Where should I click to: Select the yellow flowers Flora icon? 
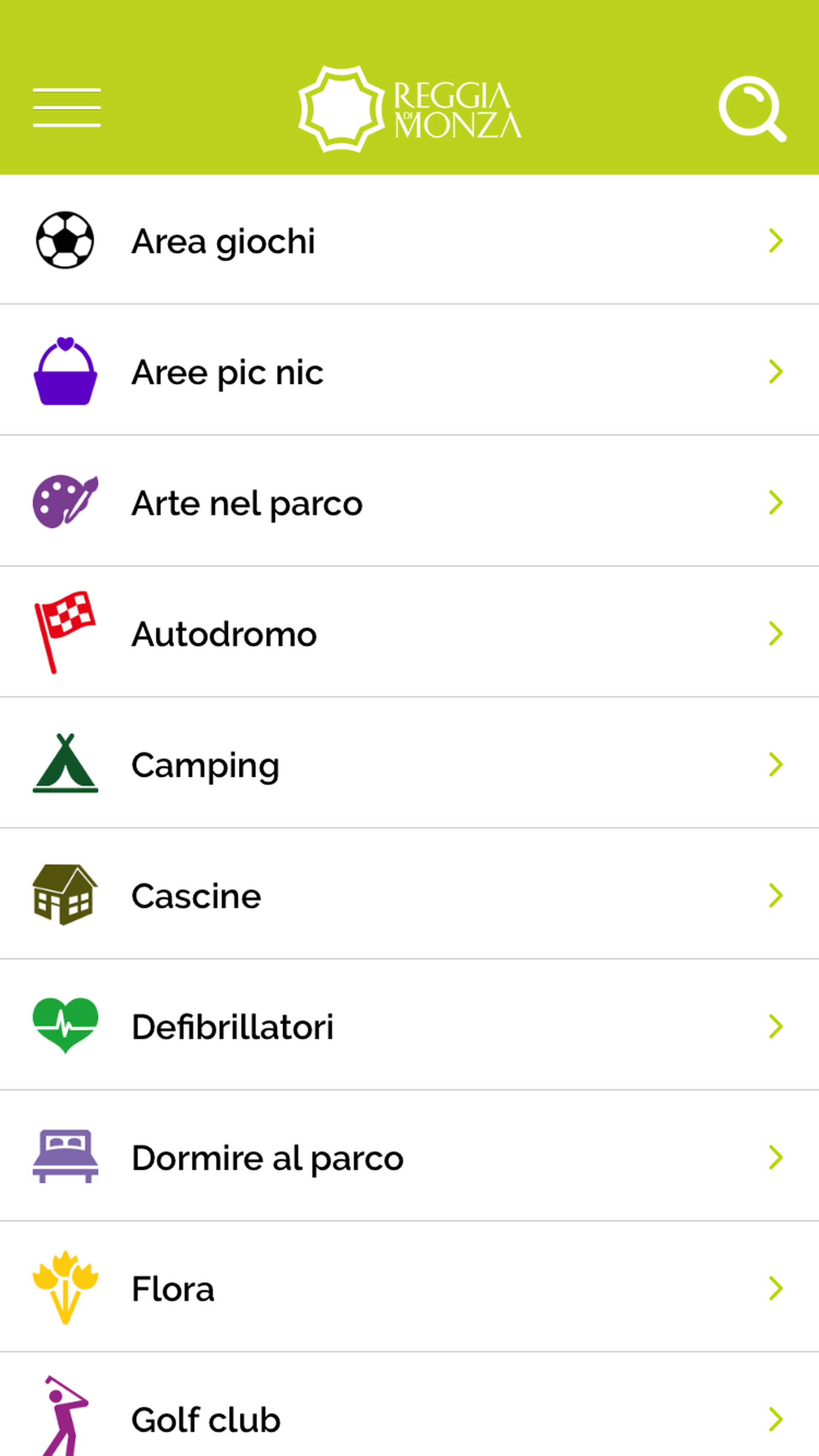pyautogui.click(x=66, y=1289)
